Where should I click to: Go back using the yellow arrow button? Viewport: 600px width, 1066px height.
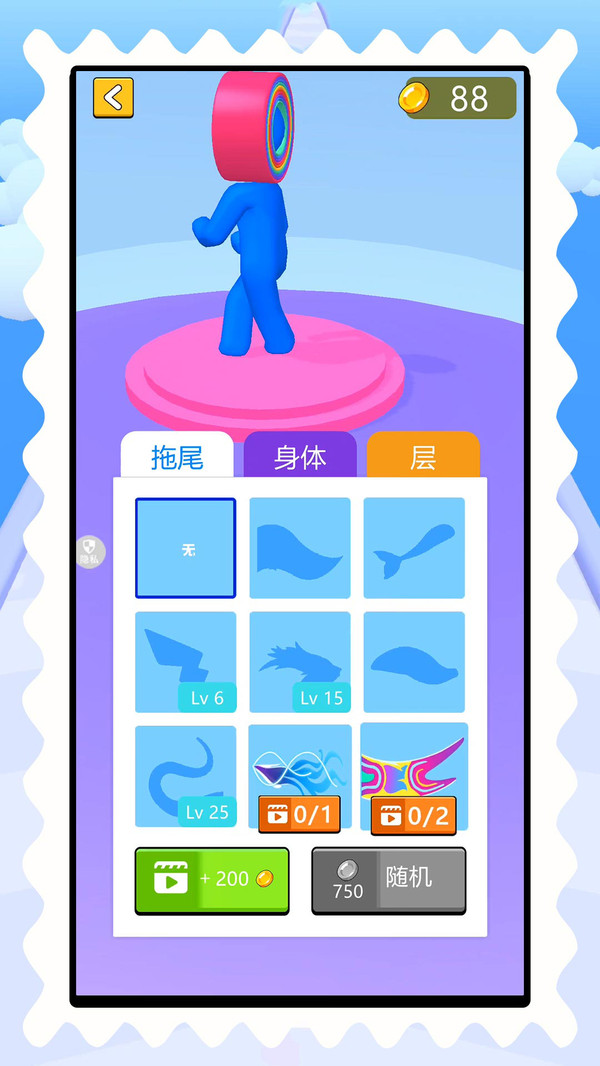(x=113, y=98)
